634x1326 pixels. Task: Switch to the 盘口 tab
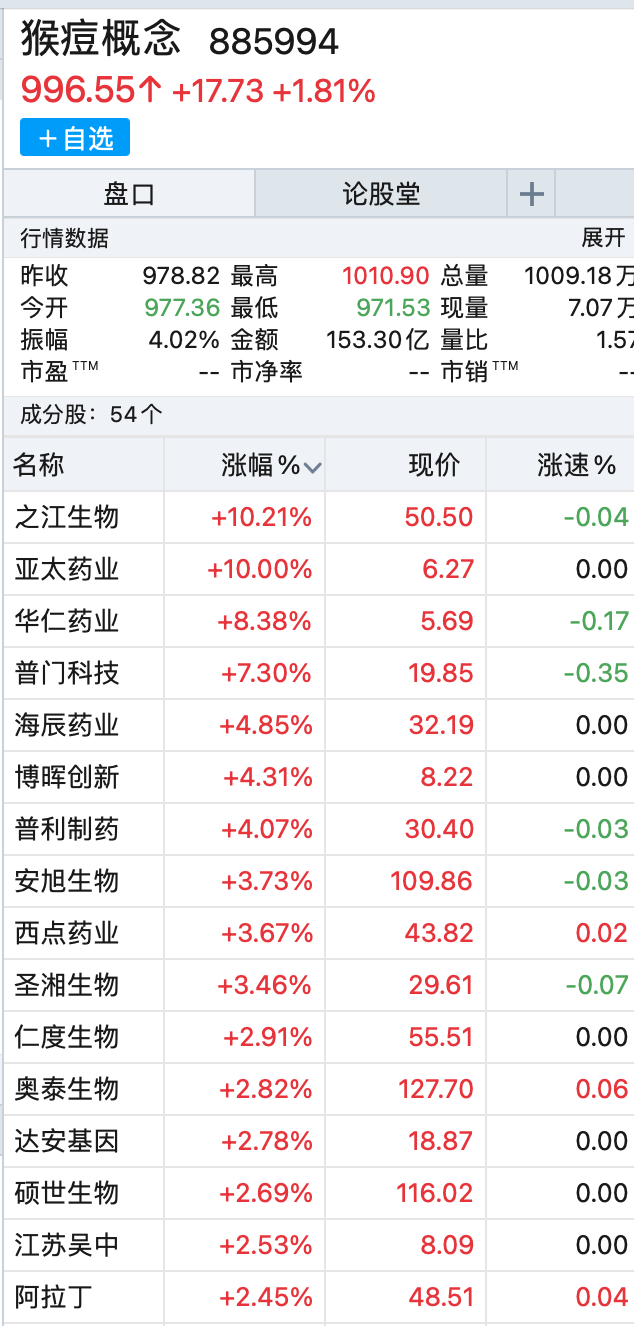pos(129,193)
